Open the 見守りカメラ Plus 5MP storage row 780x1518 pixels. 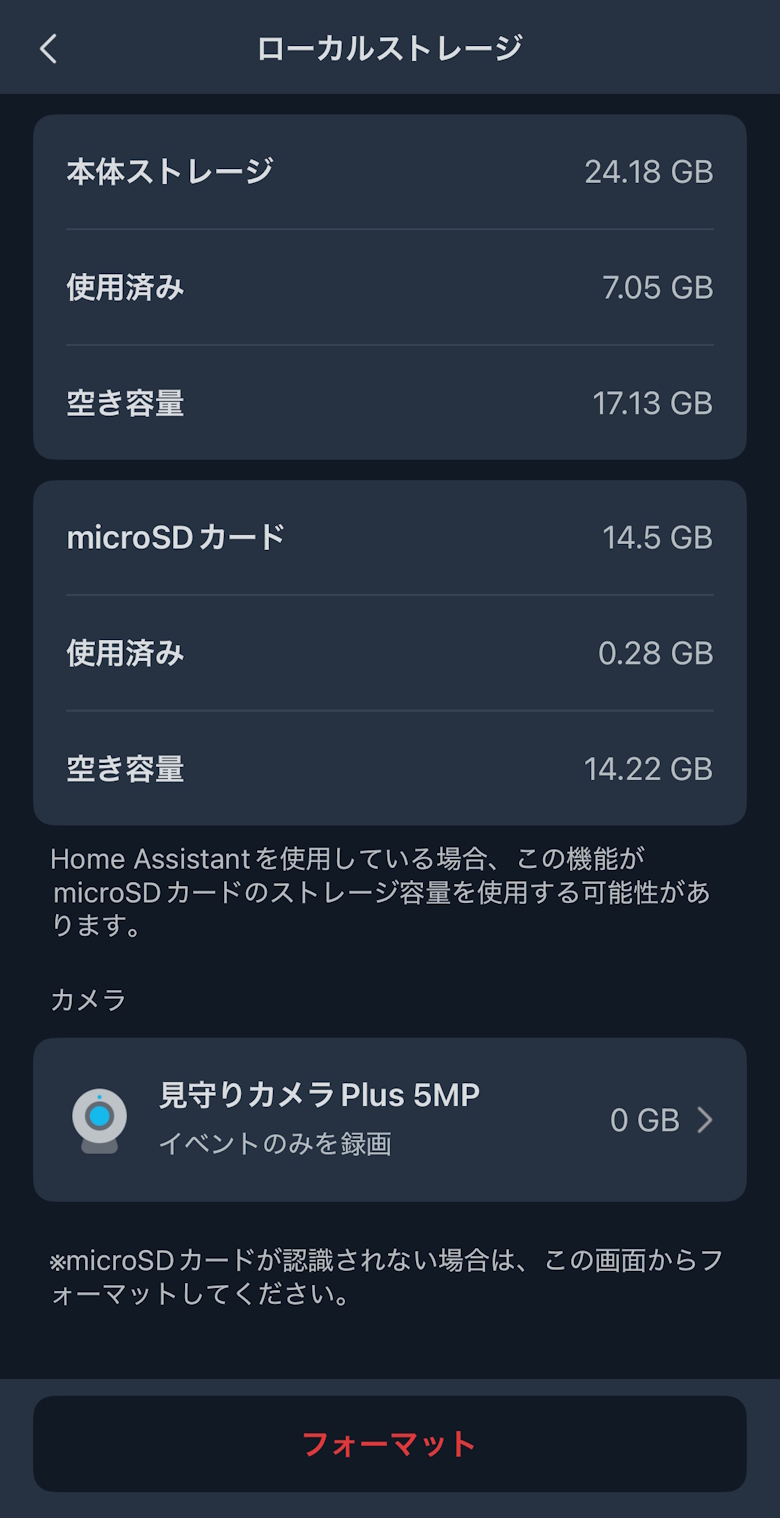pyautogui.click(x=389, y=1119)
